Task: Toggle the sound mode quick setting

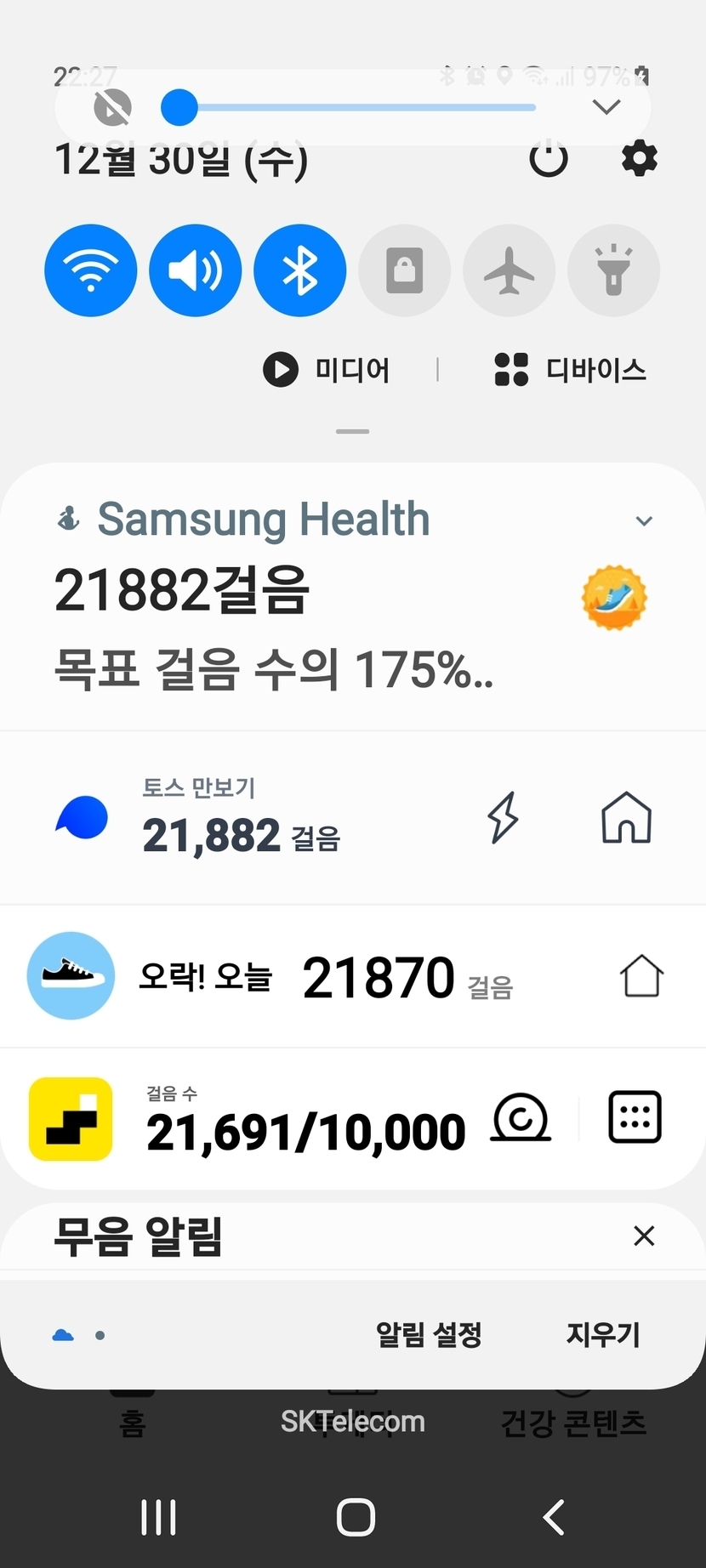Action: tap(196, 270)
